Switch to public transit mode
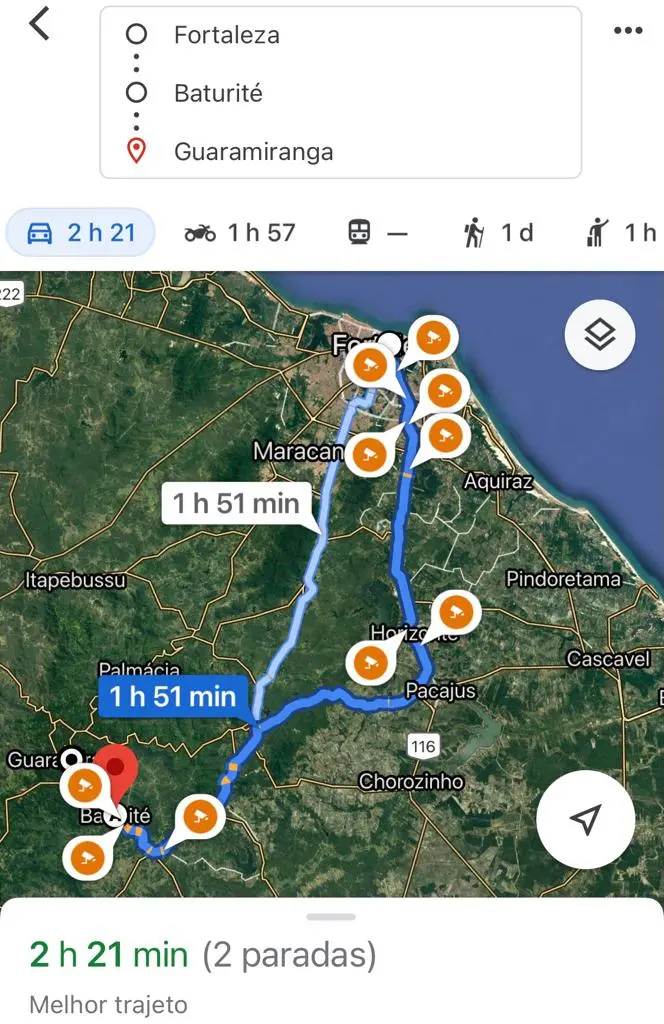This screenshot has height=1024, width=664. (x=378, y=233)
